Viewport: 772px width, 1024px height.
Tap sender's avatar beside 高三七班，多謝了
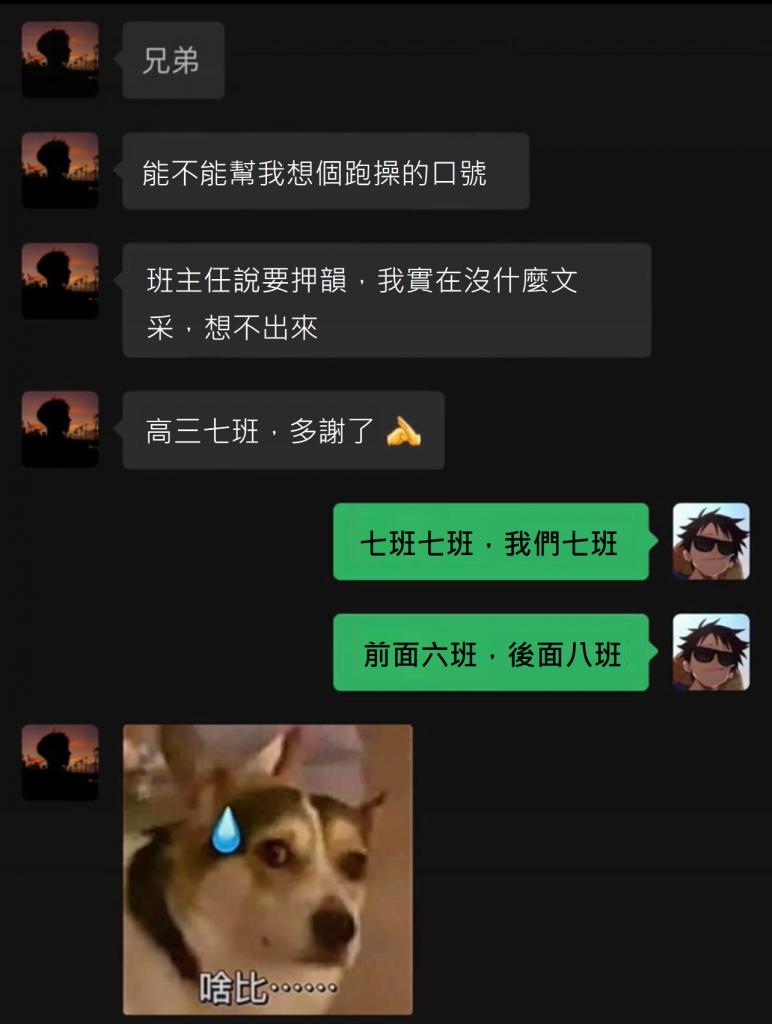coord(60,429)
